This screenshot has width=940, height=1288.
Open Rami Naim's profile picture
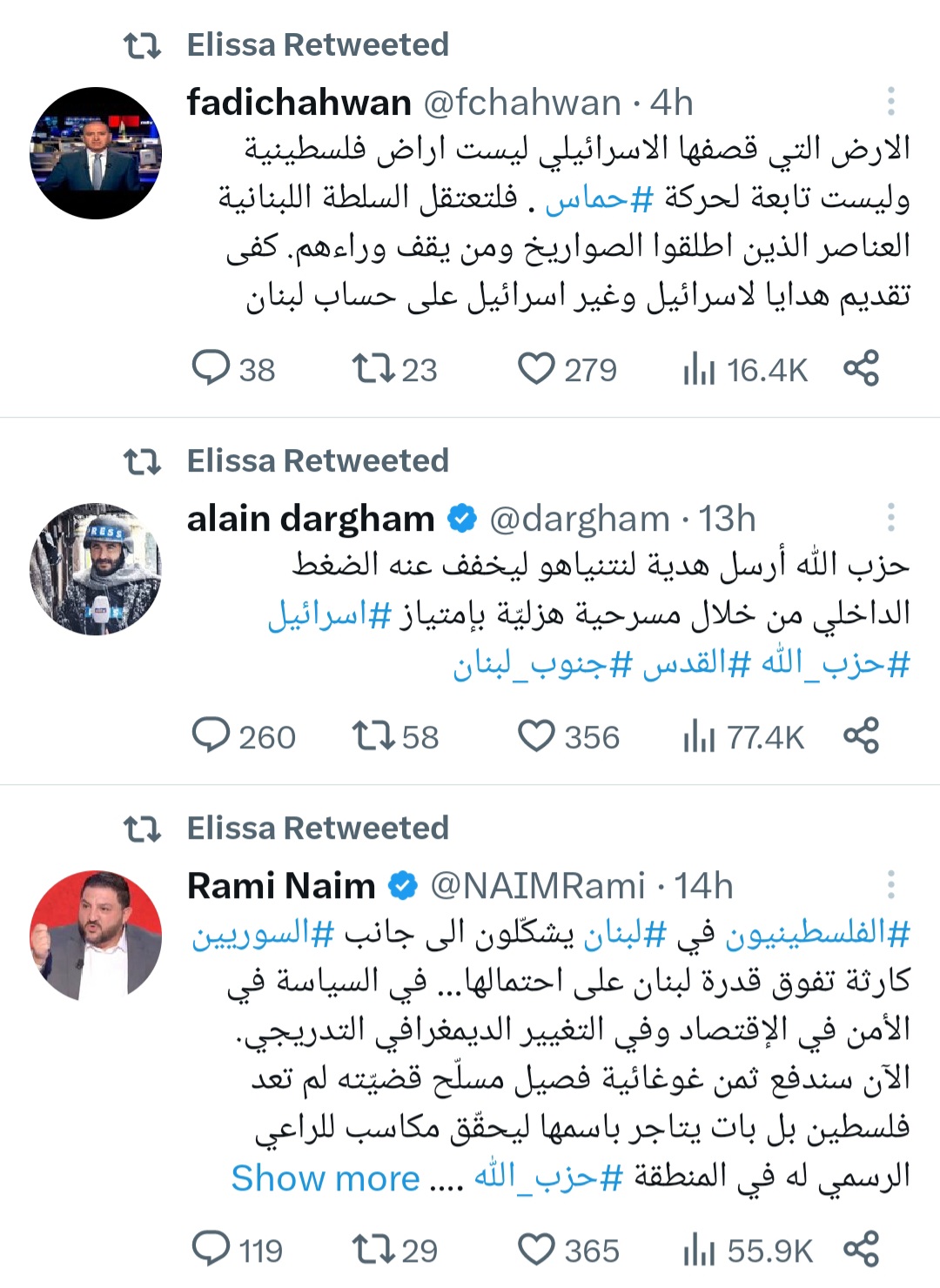click(x=96, y=936)
